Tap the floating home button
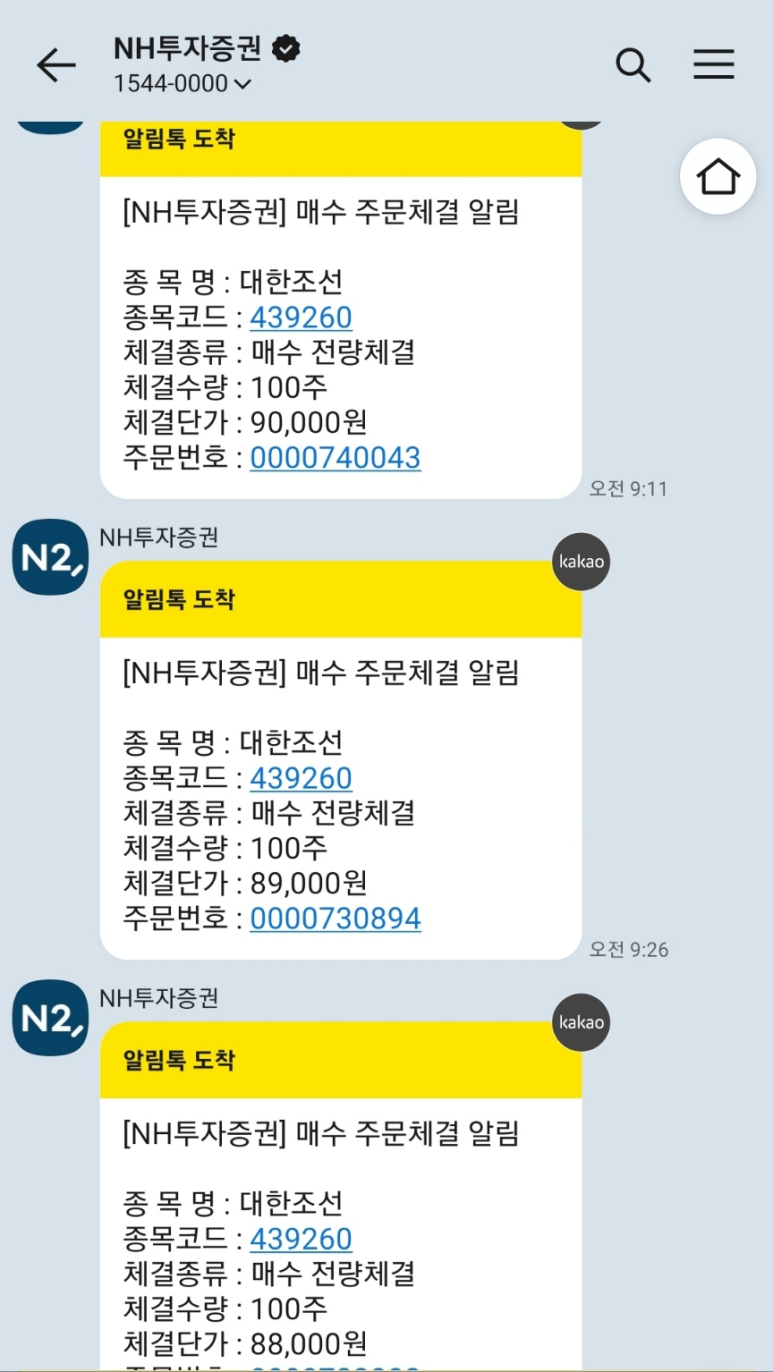Viewport: 773px width, 1372px height. [718, 177]
